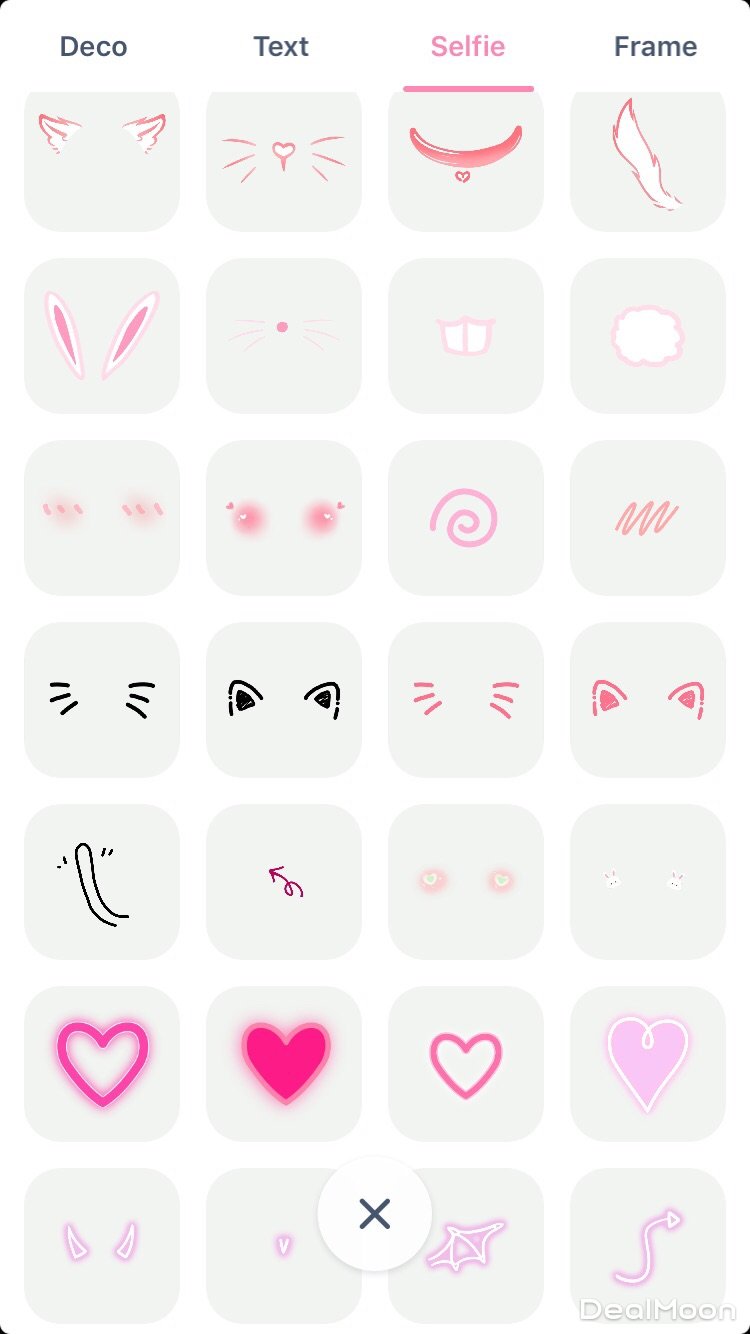Choose the black curved tail doodle sticker
Screen dimensions: 750x1334
(102, 881)
